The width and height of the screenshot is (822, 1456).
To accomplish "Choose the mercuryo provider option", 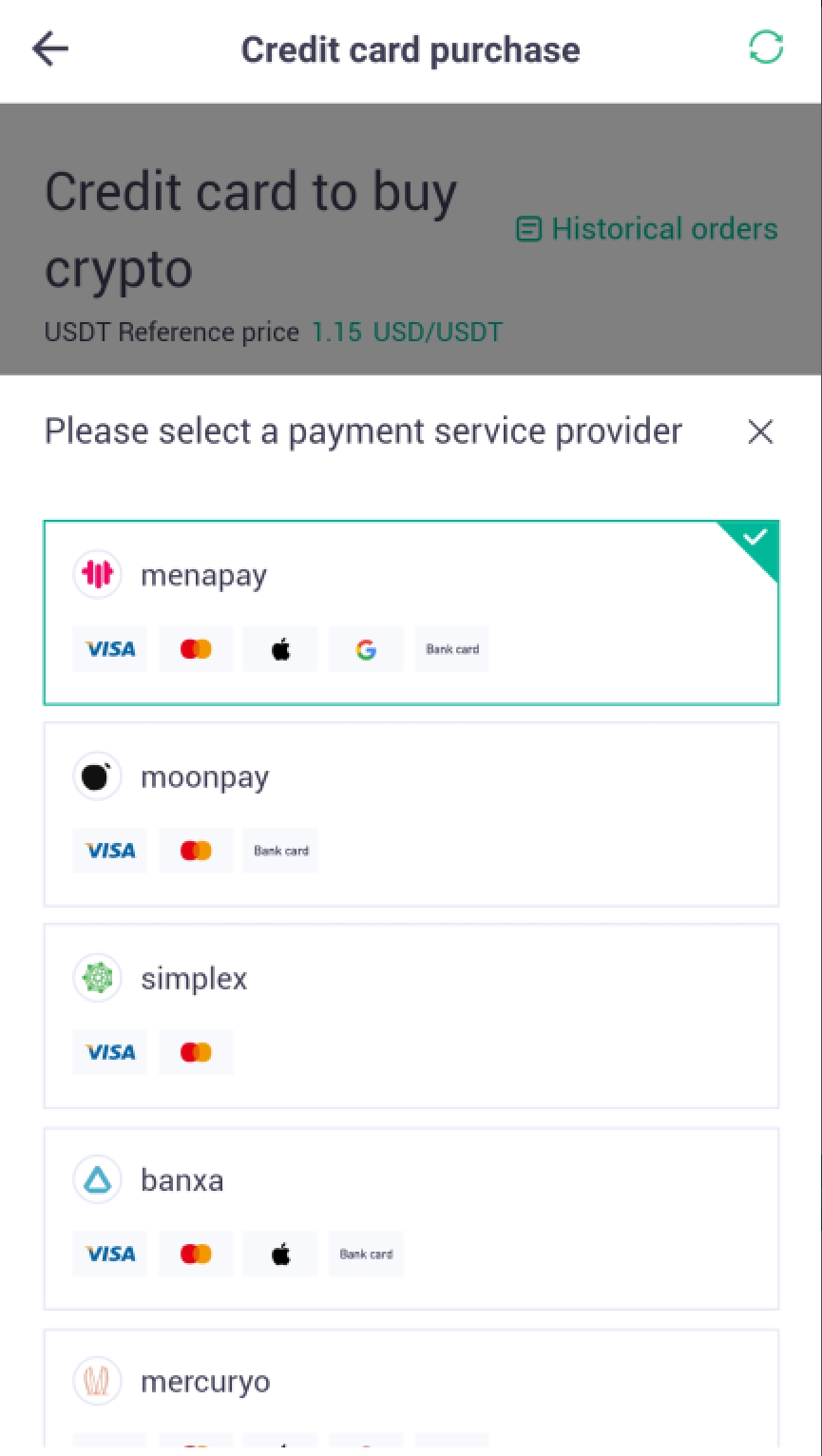I will [411, 1390].
